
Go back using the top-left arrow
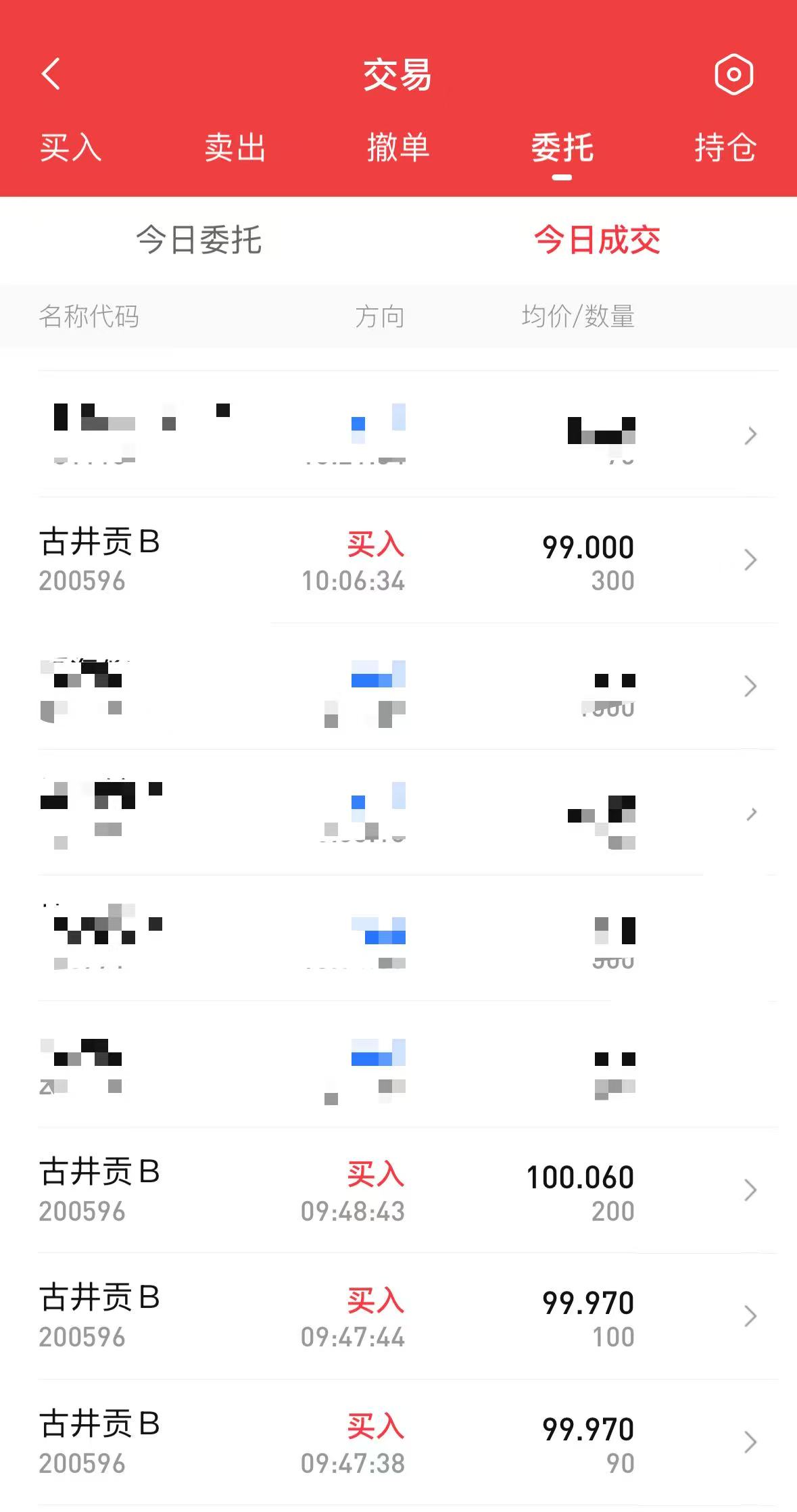click(51, 74)
